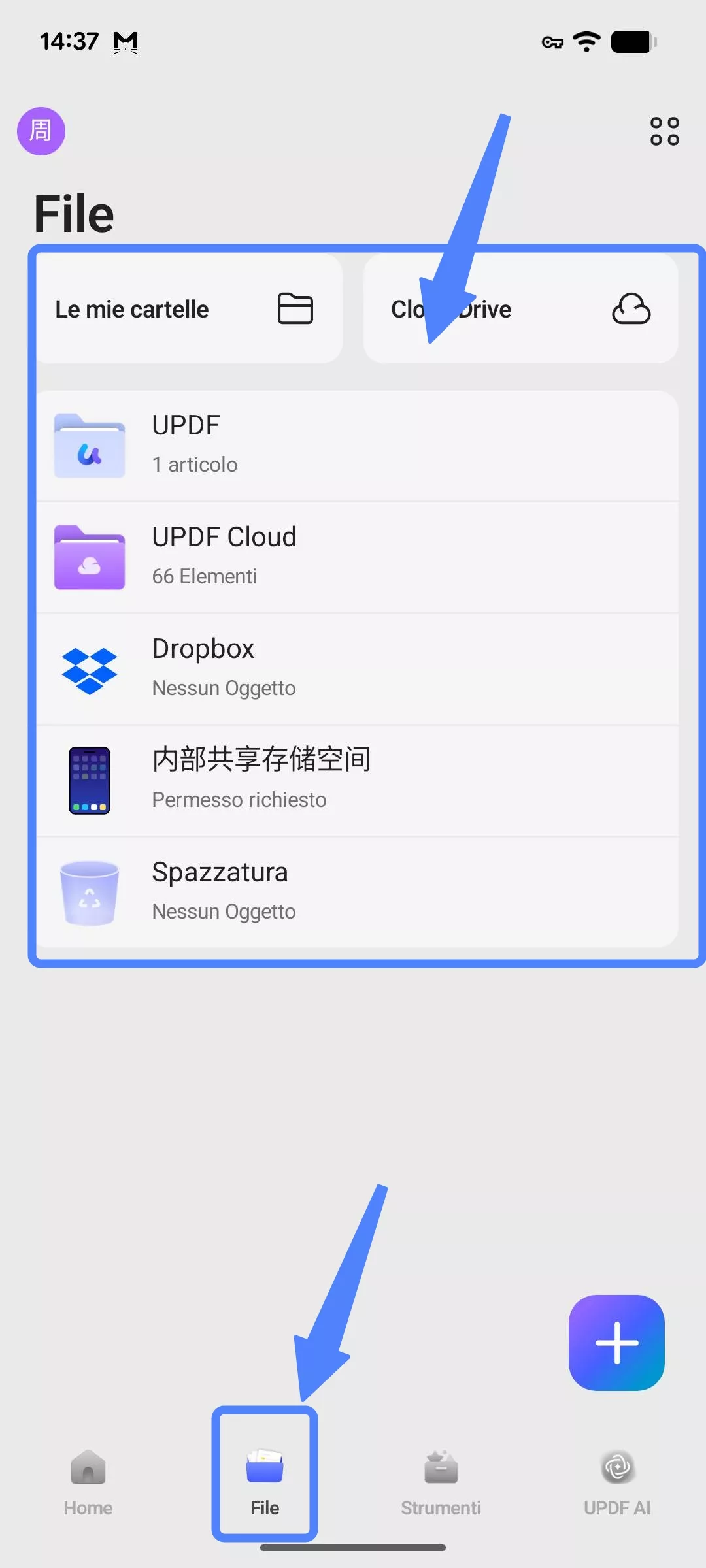Open the UPDF Cloud folder
This screenshot has height=1568, width=706.
[357, 557]
